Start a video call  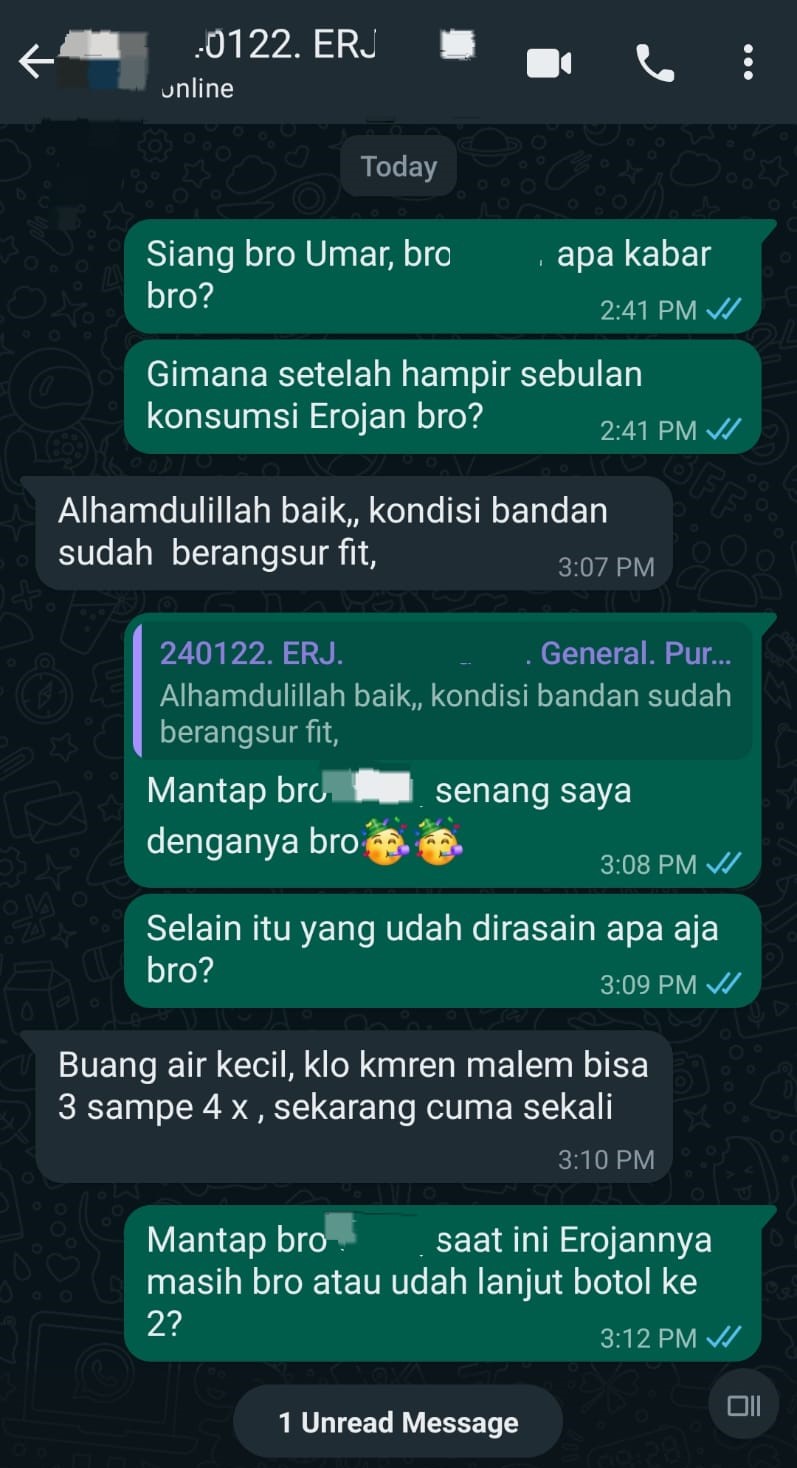(549, 64)
